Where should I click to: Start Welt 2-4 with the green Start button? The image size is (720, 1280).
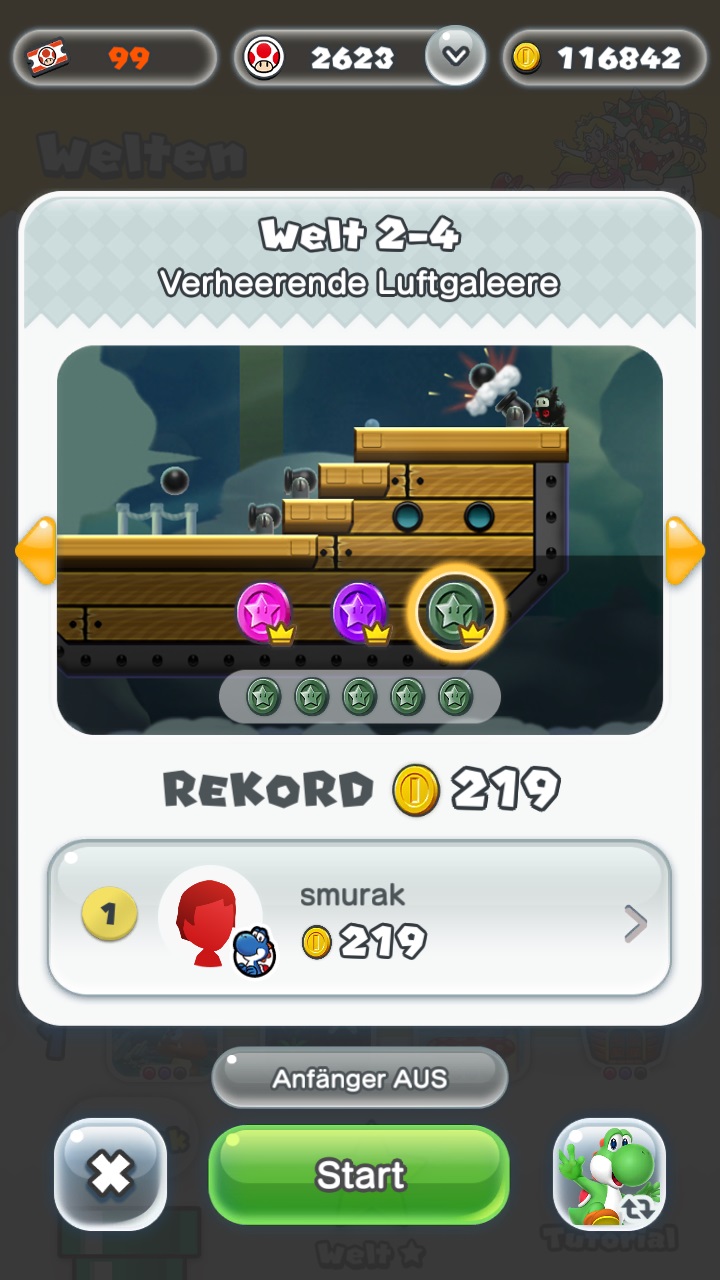point(359,1174)
